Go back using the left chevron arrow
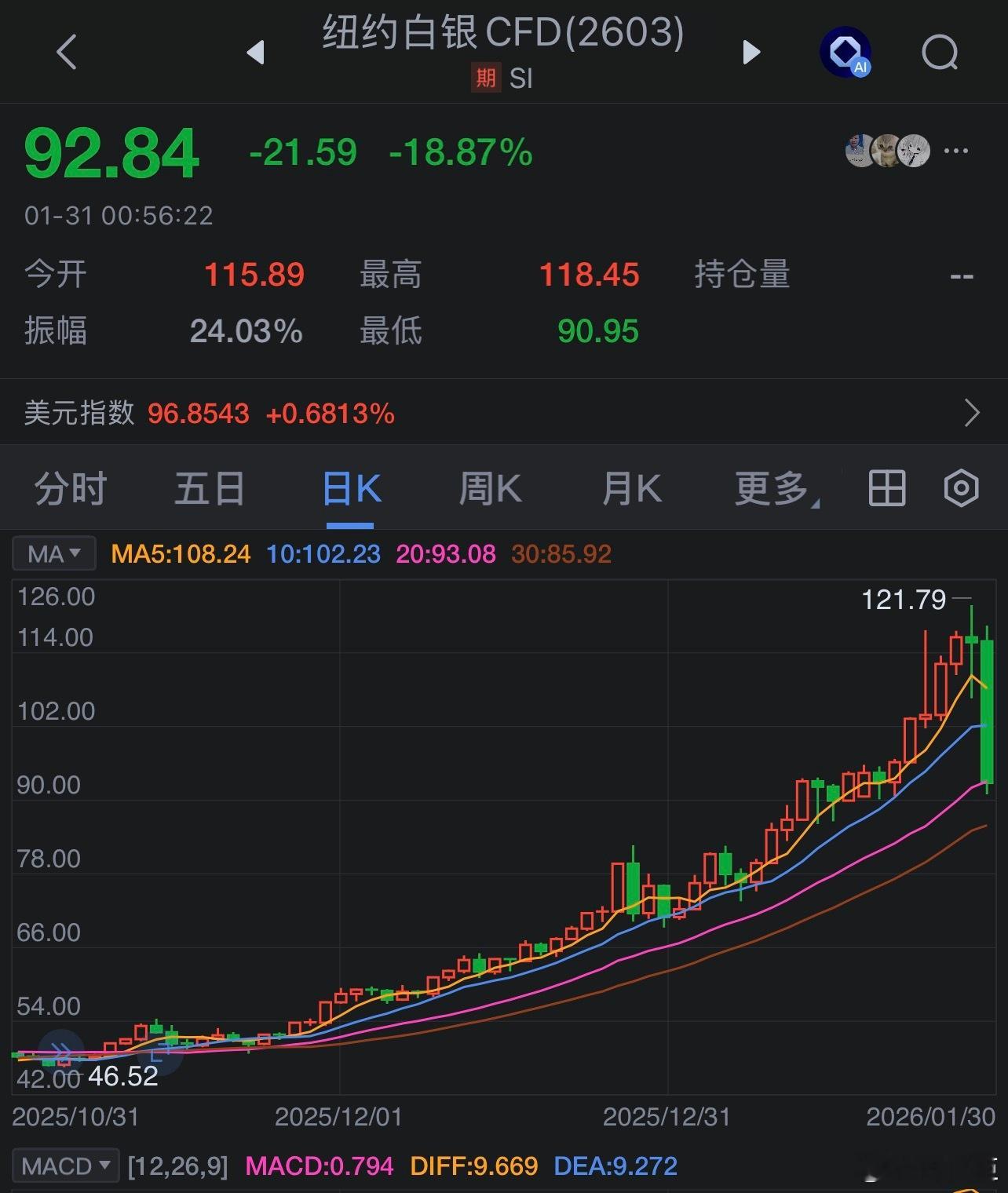The image size is (1008, 1193). tap(67, 53)
